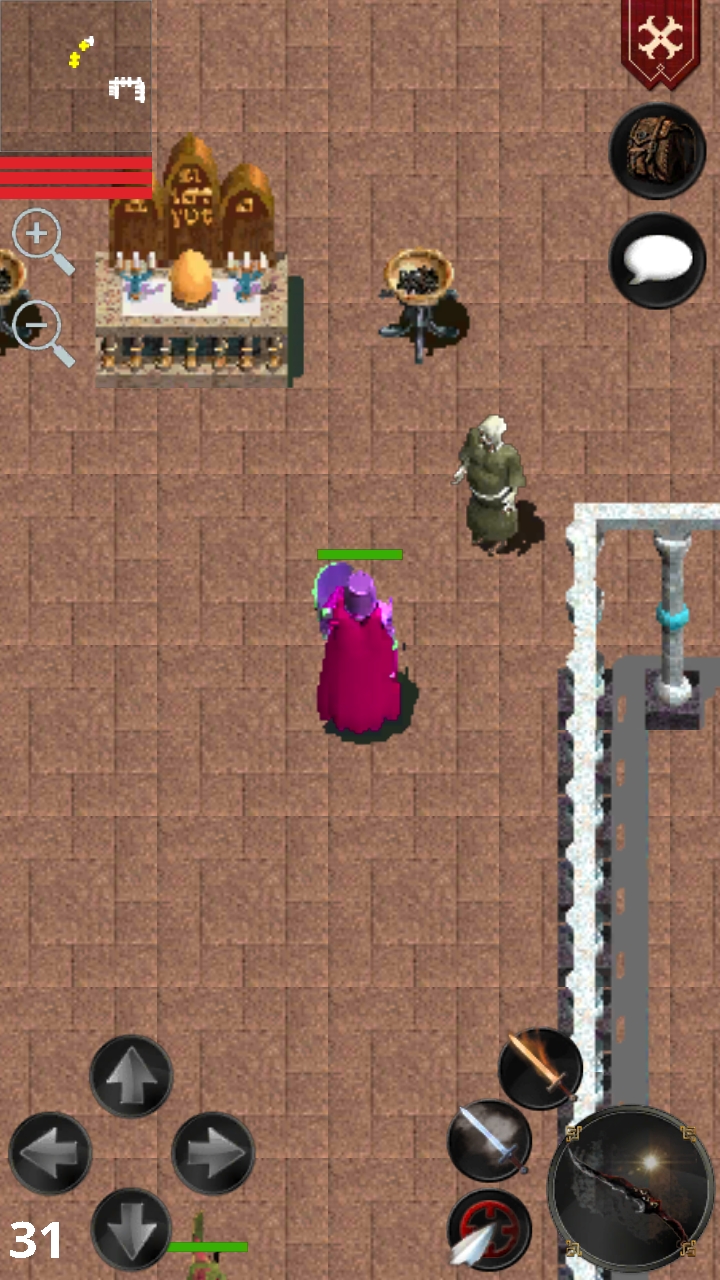The image size is (720, 1280).
Task: Move character down with the down arrow
Action: pos(131,1229)
